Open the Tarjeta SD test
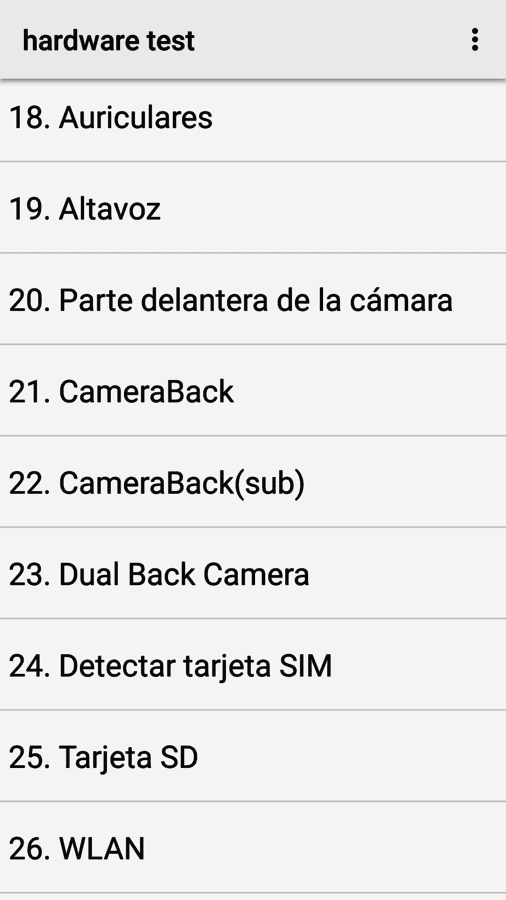This screenshot has height=900, width=506. (x=253, y=755)
